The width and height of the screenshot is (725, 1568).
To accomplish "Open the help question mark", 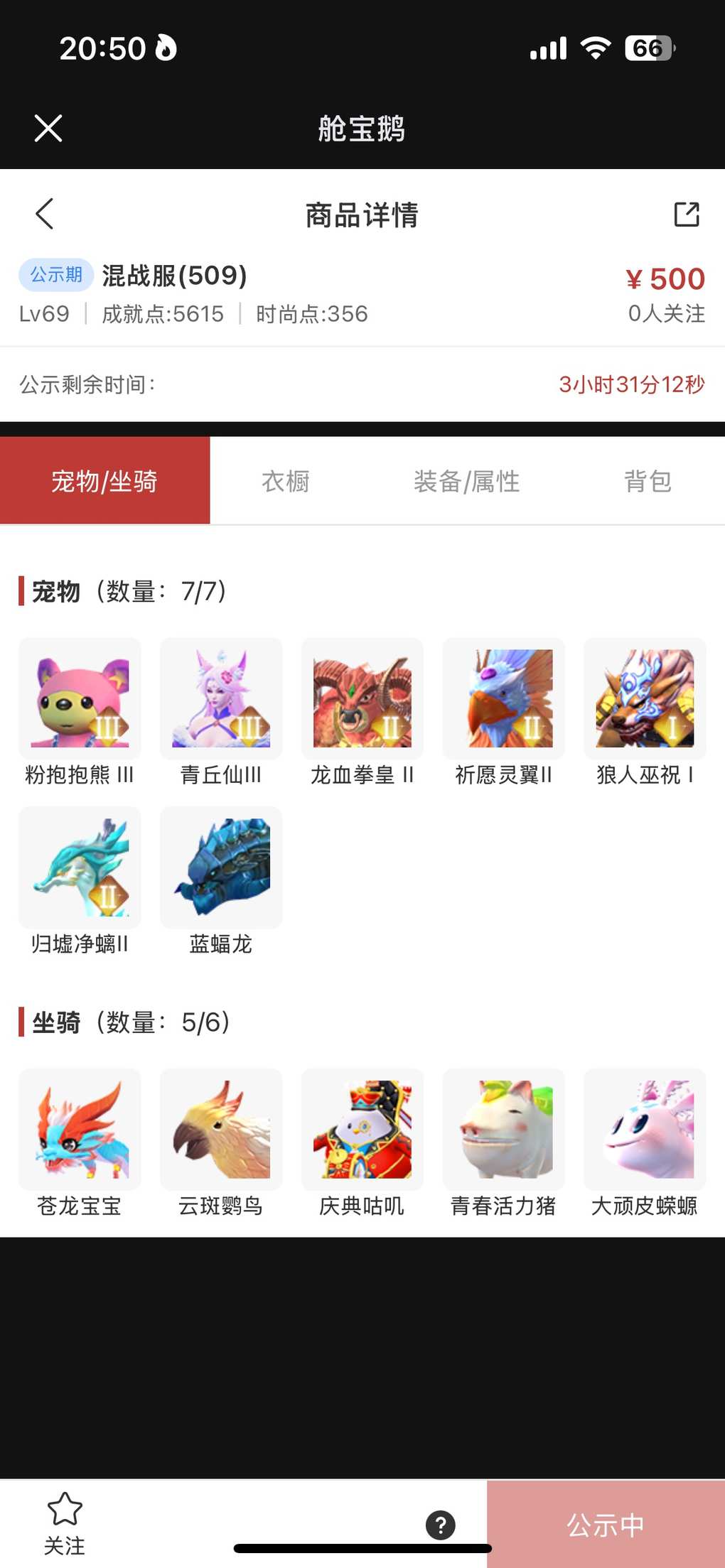I will click(441, 1525).
